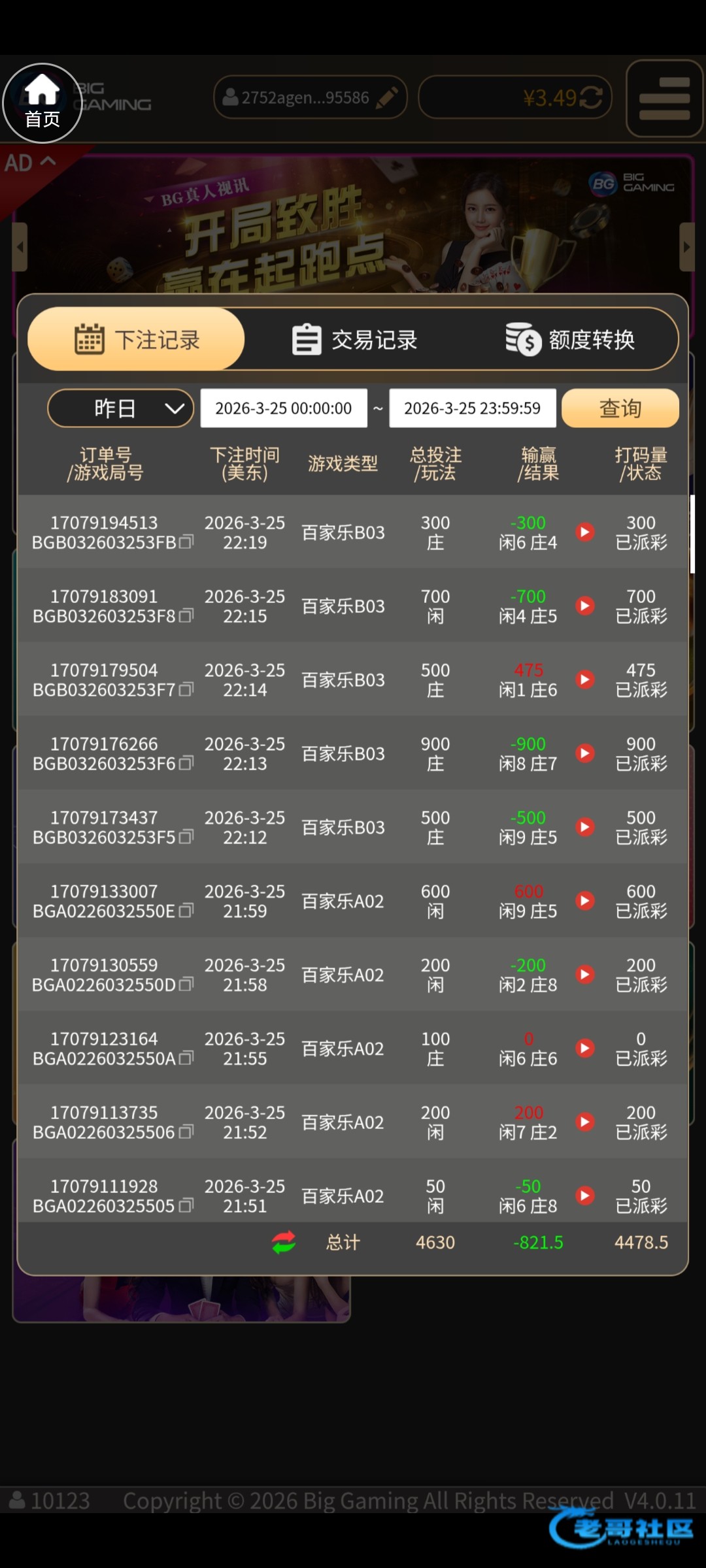Select the 下注记录 tab
706x1568 pixels.
pos(137,340)
